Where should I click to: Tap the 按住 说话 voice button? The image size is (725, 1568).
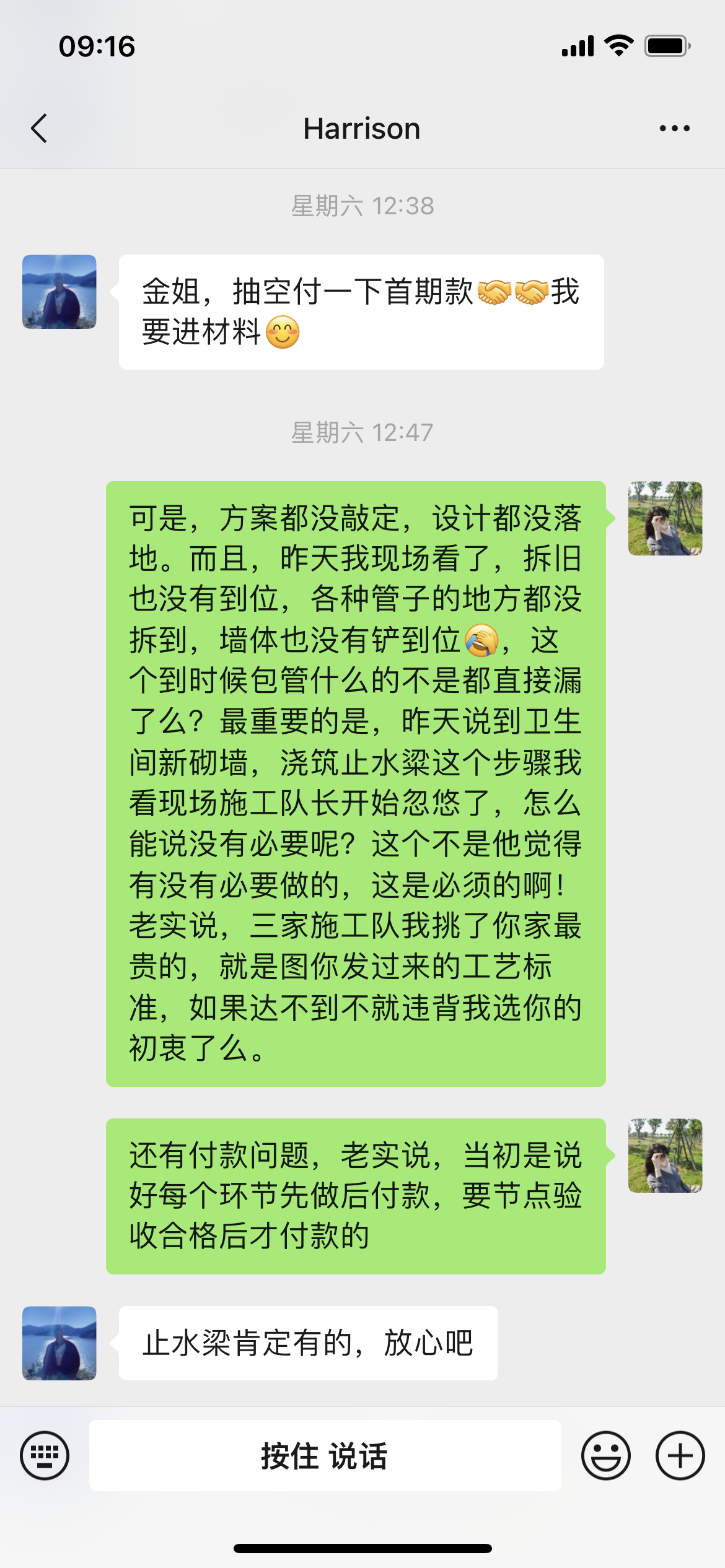[325, 1455]
